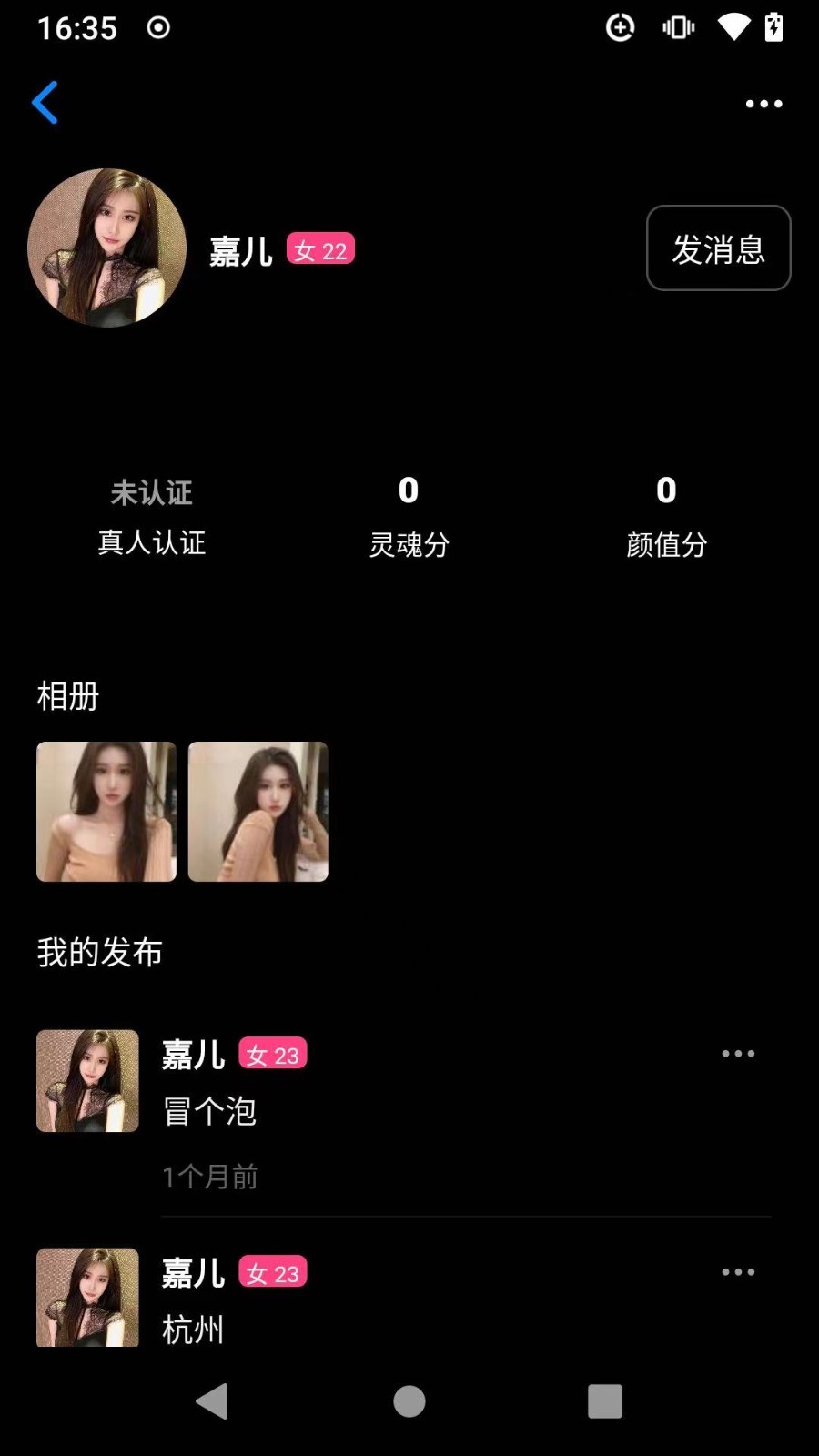
Task: Tap the battery indicator in the status bar
Action: pyautogui.click(x=773, y=26)
